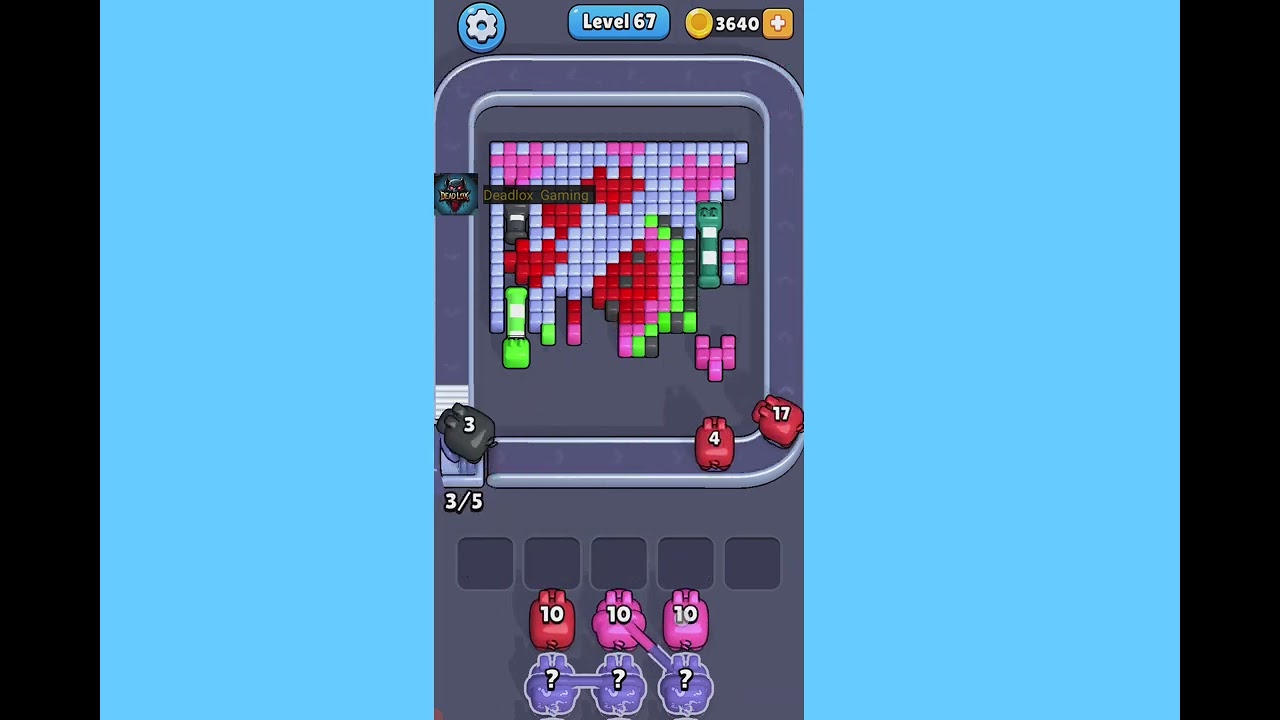The width and height of the screenshot is (1280, 720).
Task: Add more coins with the plus button
Action: point(778,24)
